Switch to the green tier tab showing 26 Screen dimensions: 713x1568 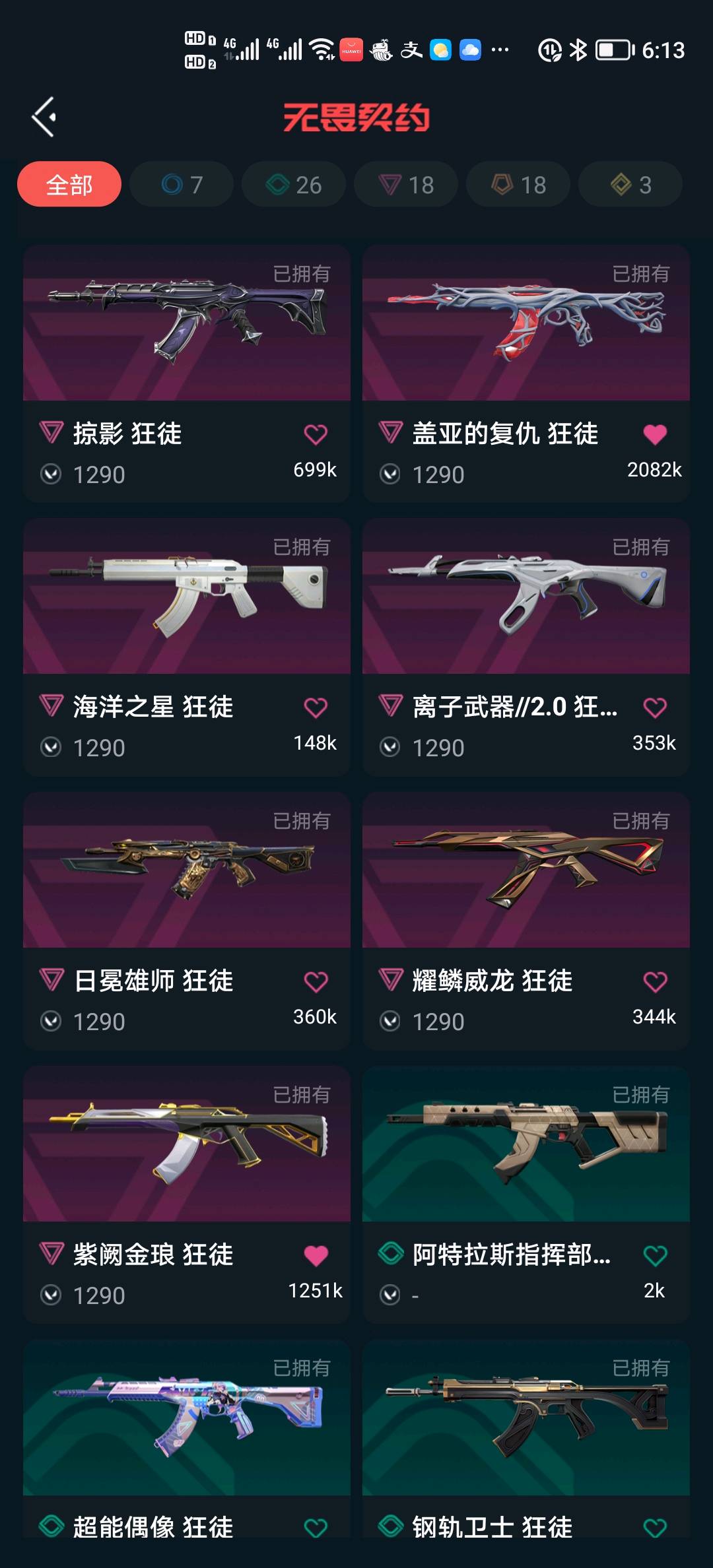294,185
